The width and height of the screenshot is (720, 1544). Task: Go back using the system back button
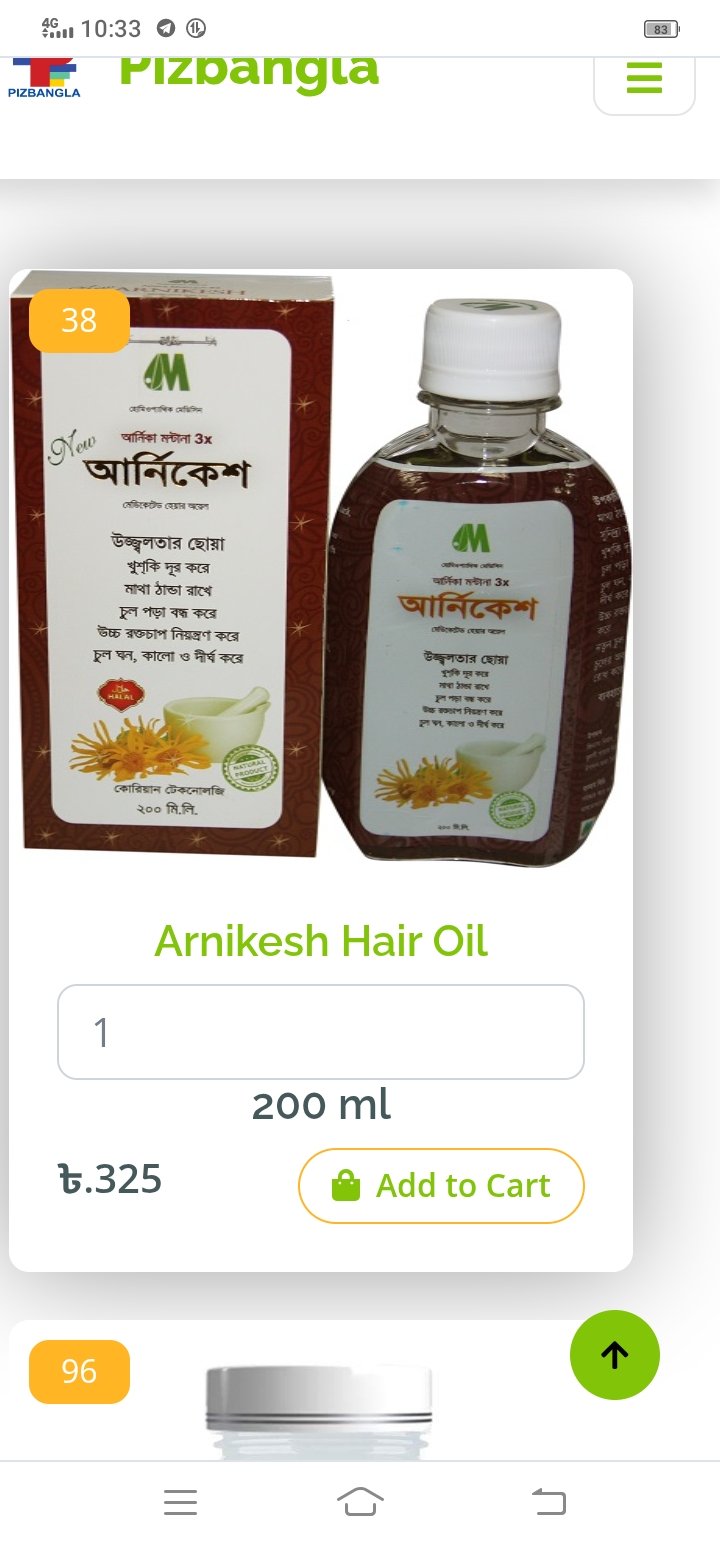tap(548, 1502)
